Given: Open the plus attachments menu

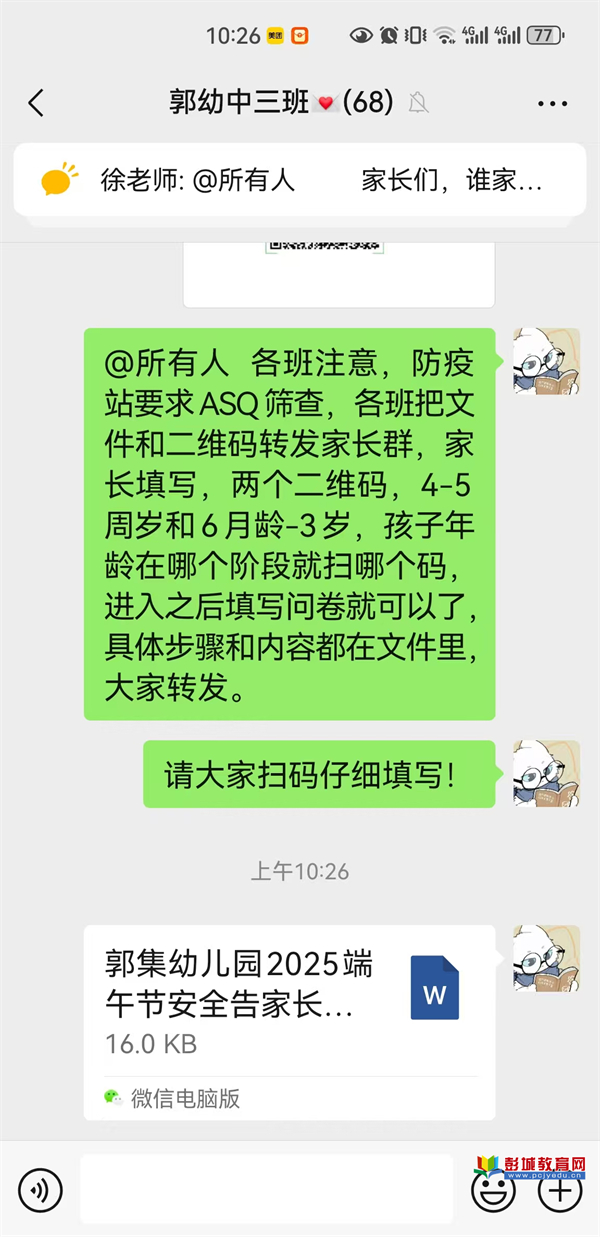Looking at the screenshot, I should pos(560,1190).
